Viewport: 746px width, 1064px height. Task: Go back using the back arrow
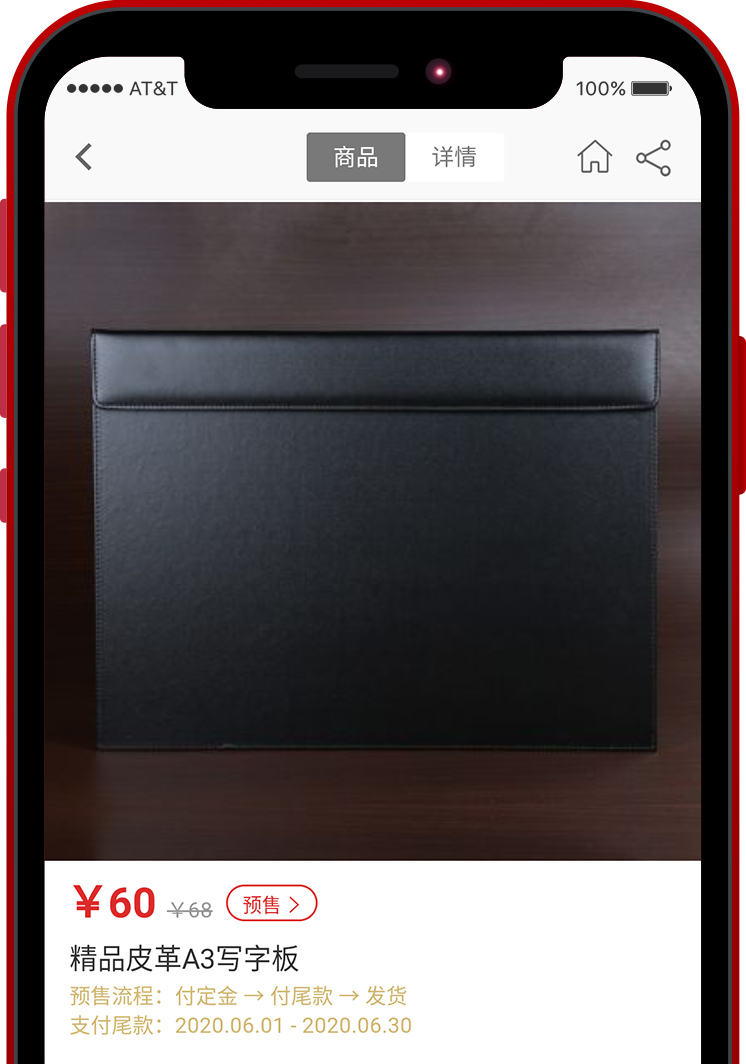coord(84,157)
